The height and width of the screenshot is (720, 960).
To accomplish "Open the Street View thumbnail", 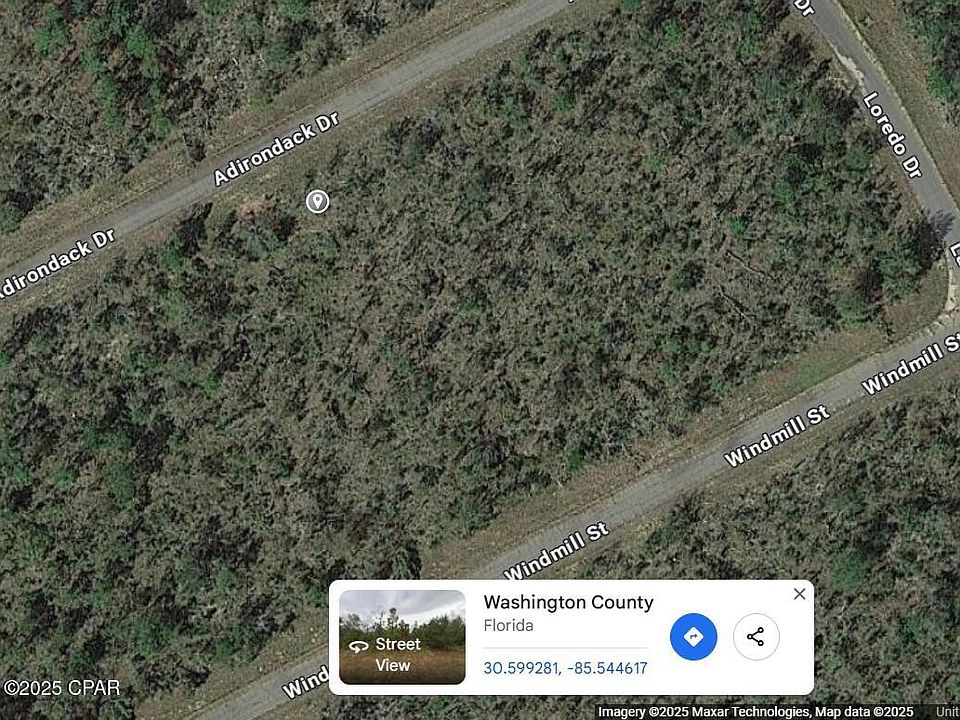I will [x=402, y=637].
